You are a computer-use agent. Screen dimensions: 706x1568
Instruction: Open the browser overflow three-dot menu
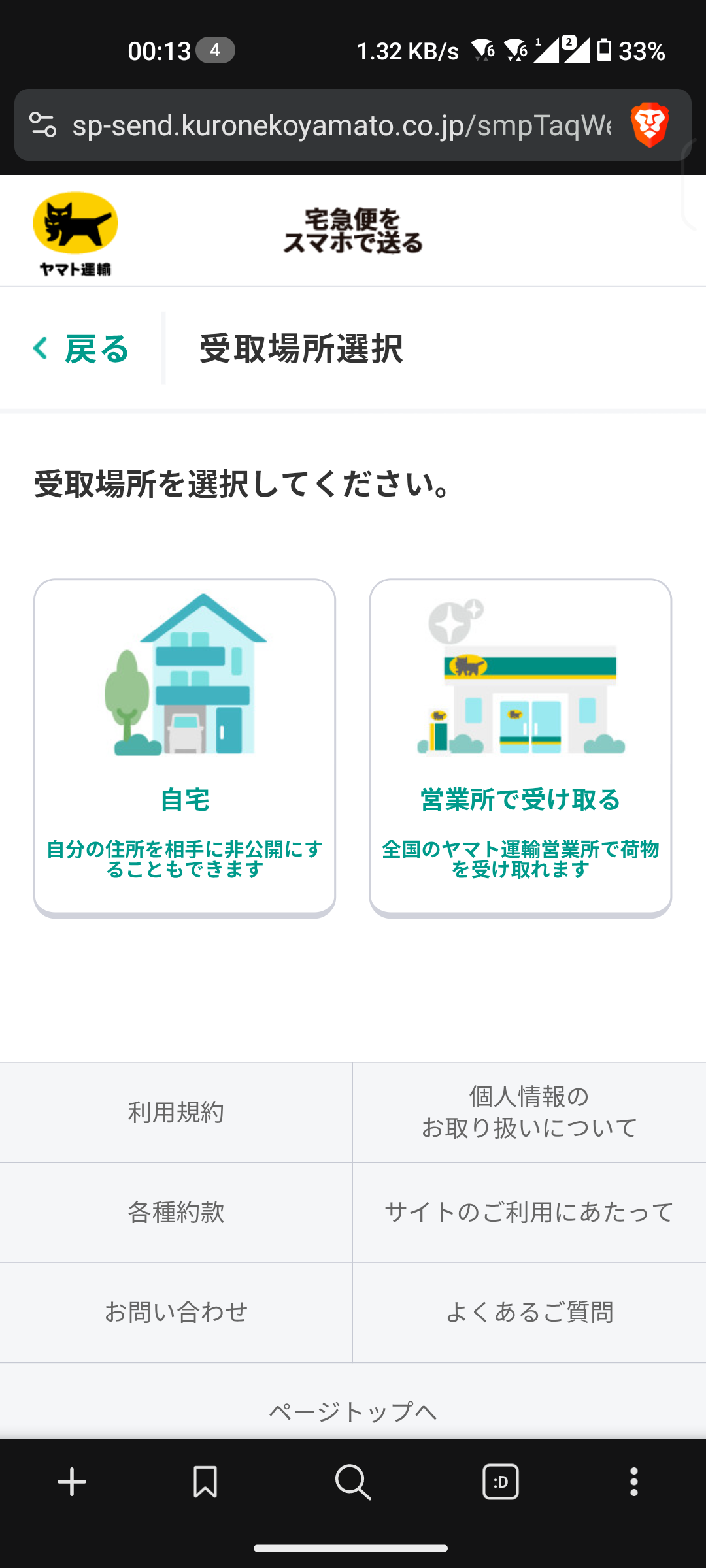(633, 1482)
